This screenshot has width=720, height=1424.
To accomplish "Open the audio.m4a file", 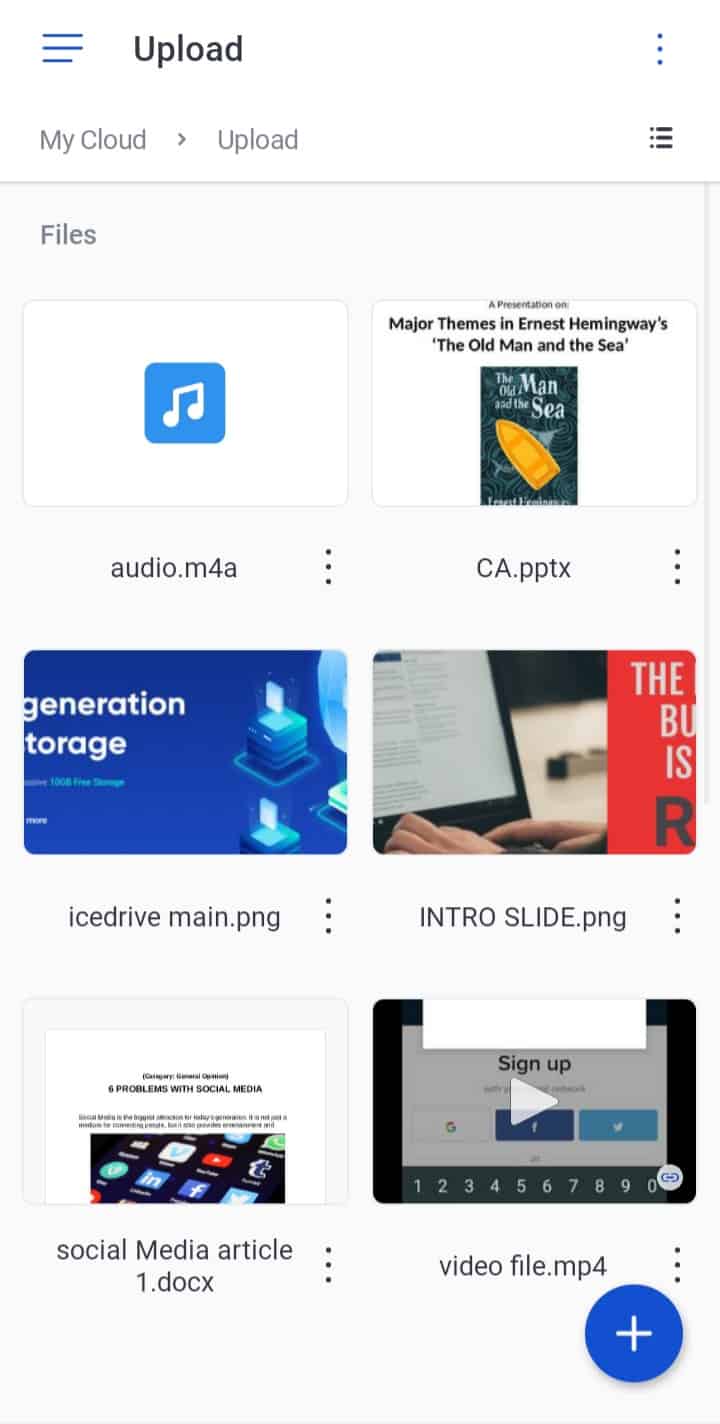I will (185, 403).
